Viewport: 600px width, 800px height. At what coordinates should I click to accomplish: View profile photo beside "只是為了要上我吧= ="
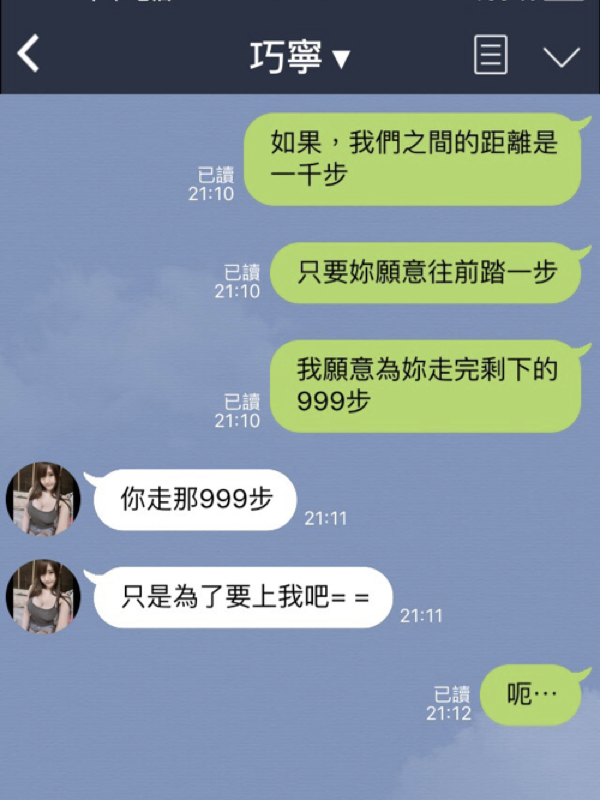[x=43, y=597]
